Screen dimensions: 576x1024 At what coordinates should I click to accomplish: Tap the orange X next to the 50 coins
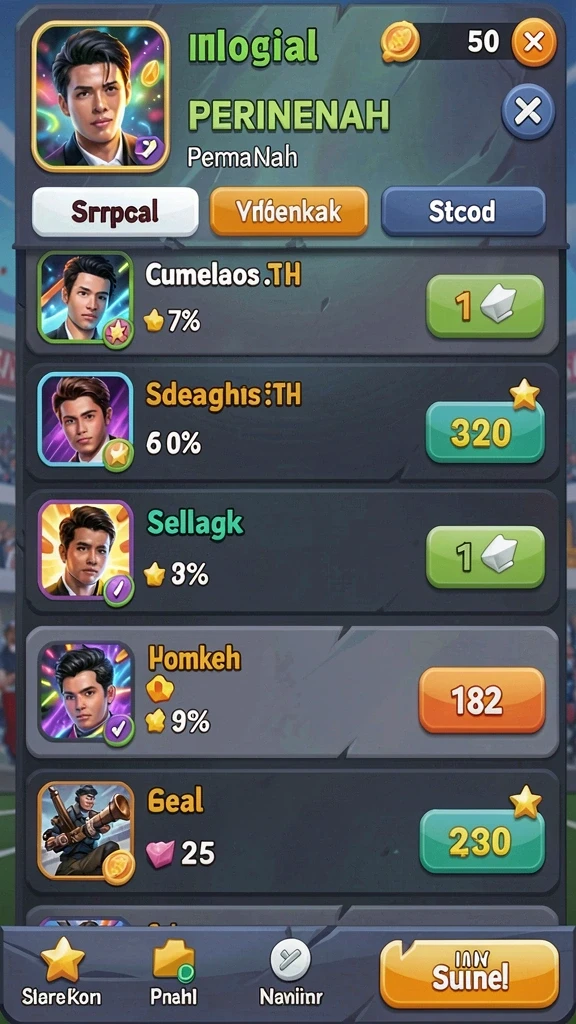[x=534, y=42]
